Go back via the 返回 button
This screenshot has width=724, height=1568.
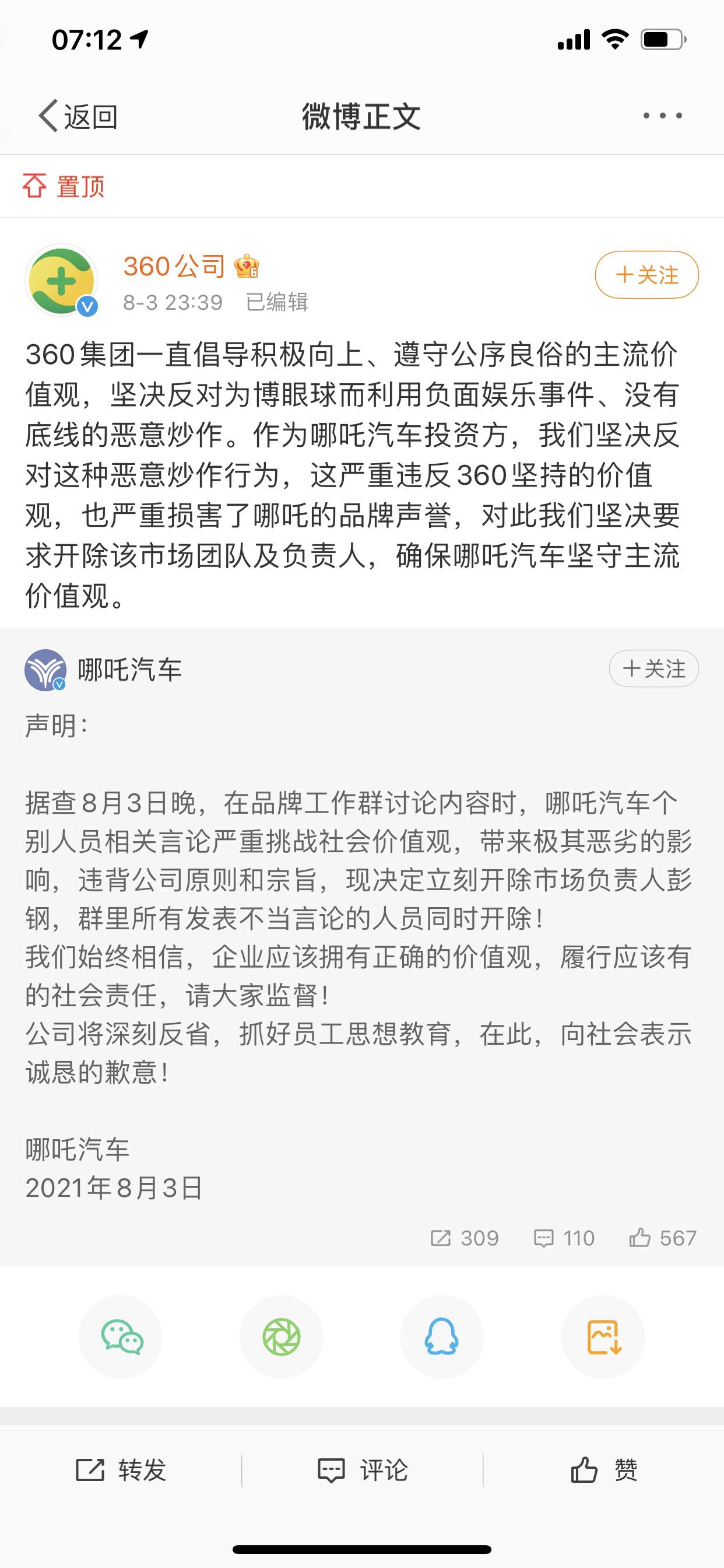point(78,116)
